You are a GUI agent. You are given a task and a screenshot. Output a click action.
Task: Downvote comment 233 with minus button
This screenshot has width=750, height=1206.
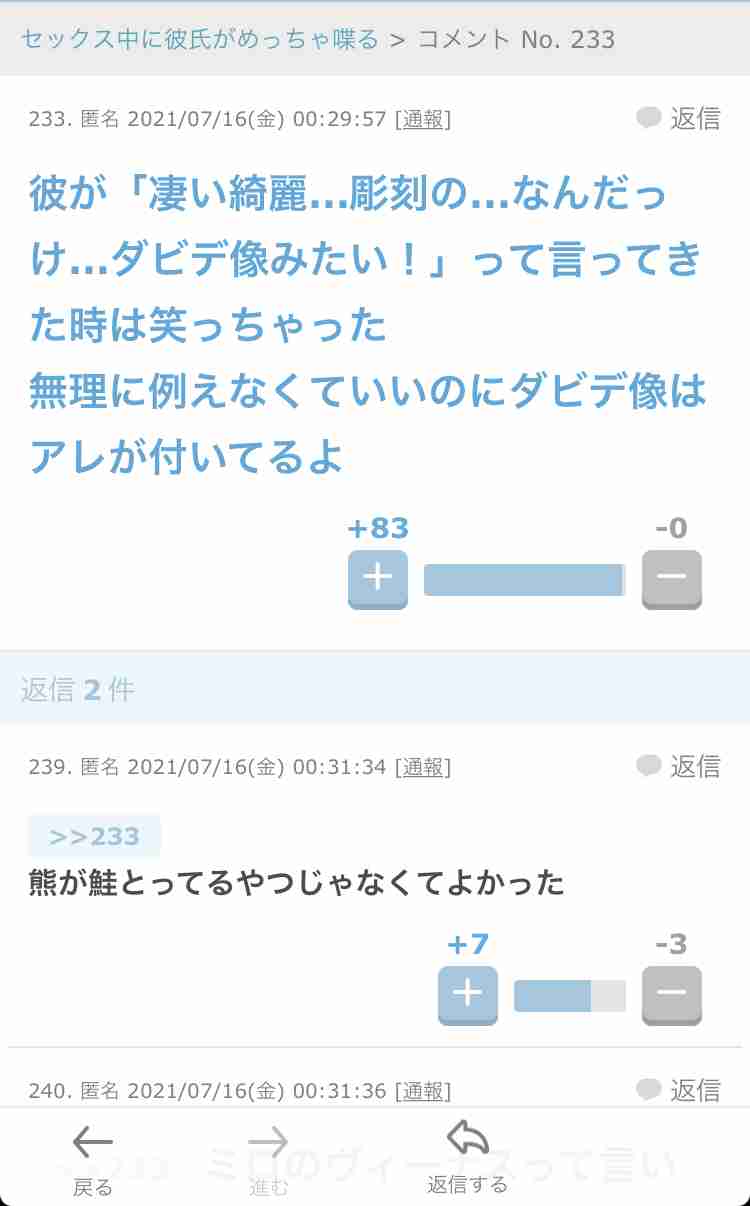[x=671, y=578]
